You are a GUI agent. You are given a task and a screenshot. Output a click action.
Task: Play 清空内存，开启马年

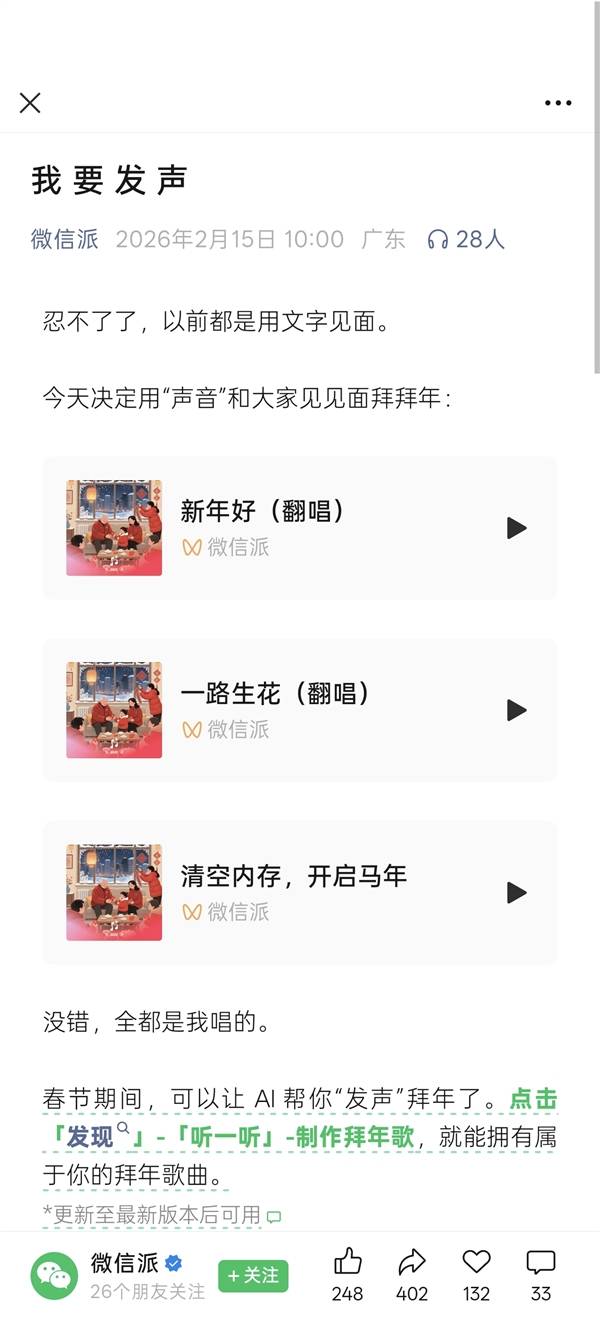tap(516, 892)
